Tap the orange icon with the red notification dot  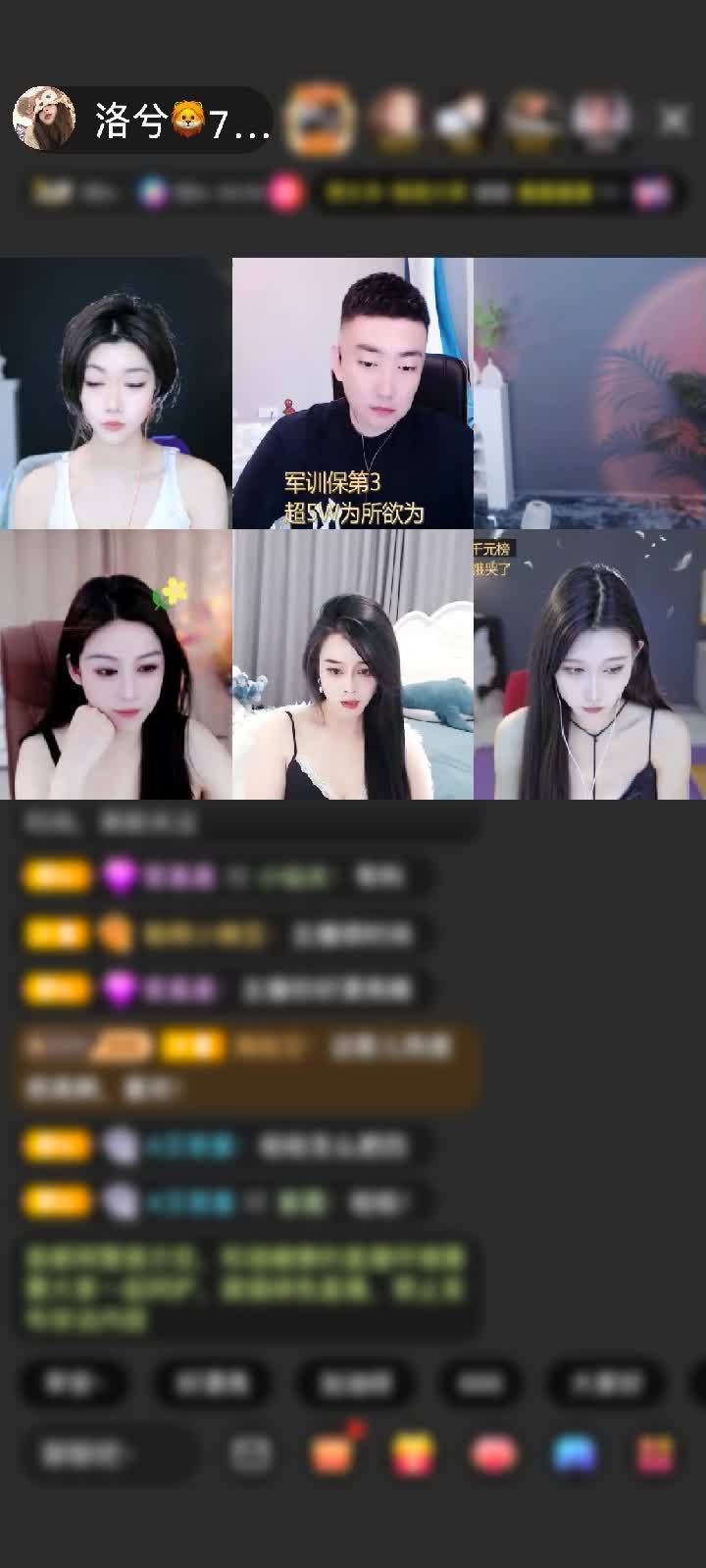click(331, 1454)
